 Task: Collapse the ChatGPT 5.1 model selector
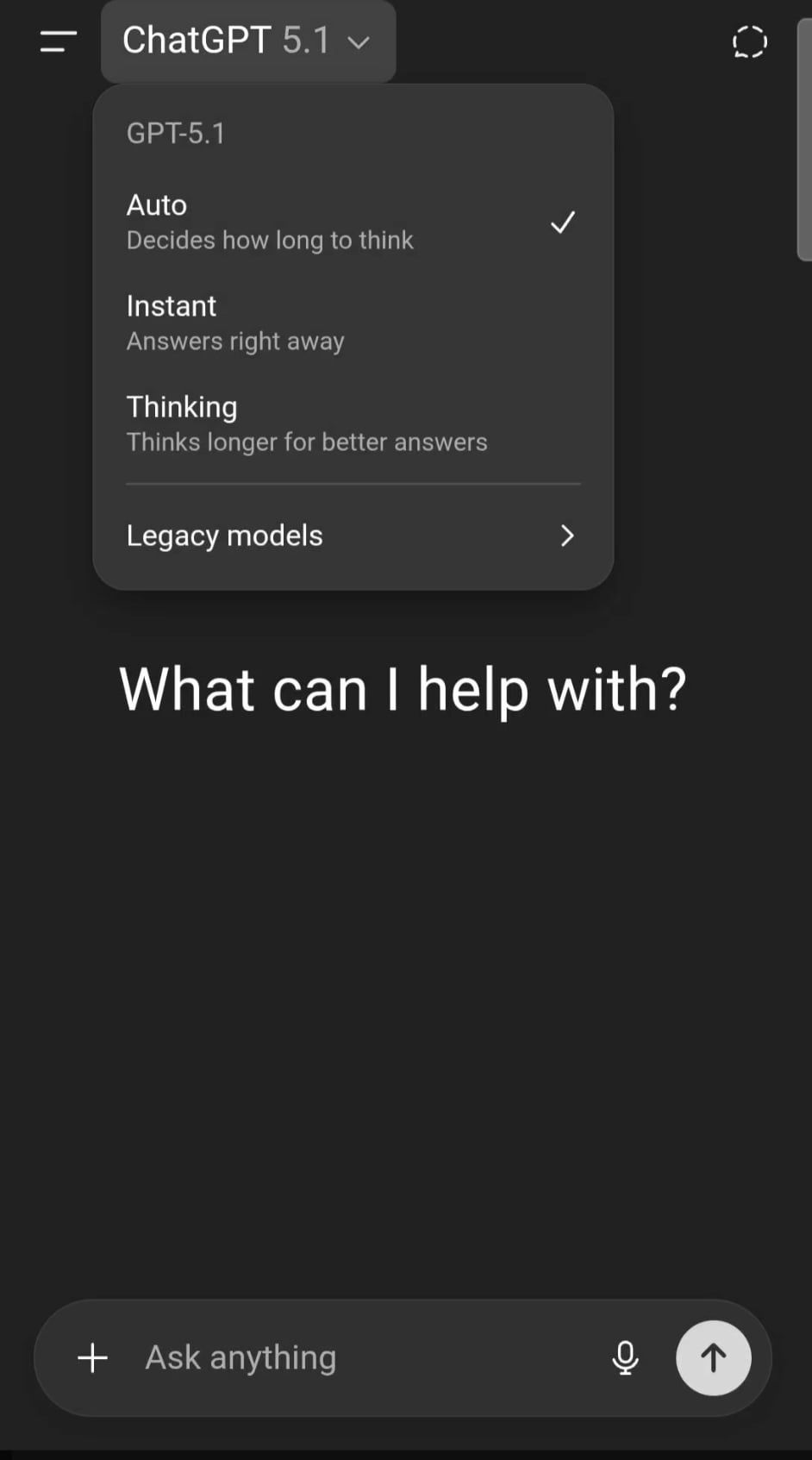pyautogui.click(x=247, y=41)
